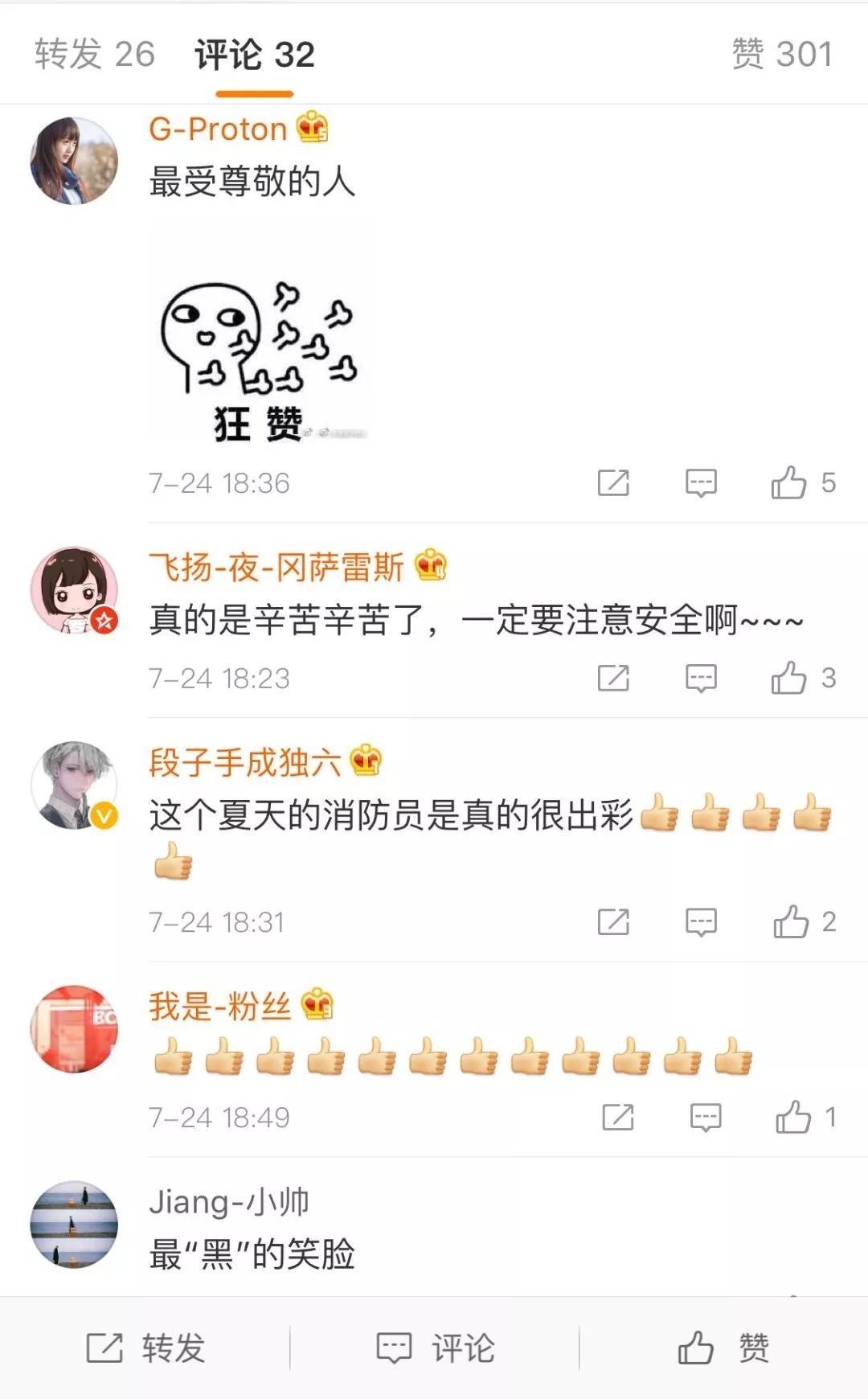Viewport: 868px width, 1399px height.
Task: Switch to the 转发 26 tab
Action: pyautogui.click(x=94, y=55)
